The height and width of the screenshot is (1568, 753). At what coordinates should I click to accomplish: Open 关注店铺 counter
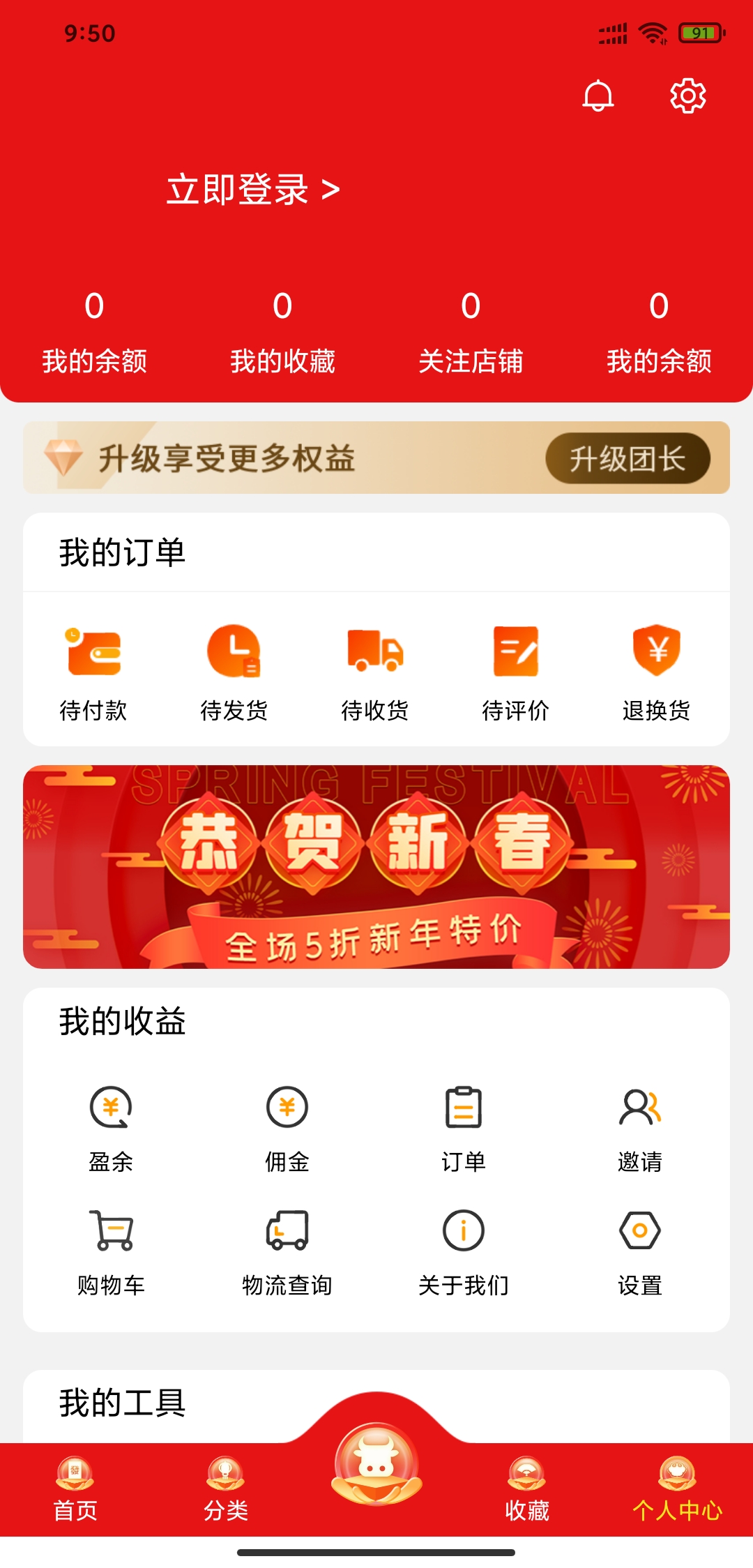[471, 332]
